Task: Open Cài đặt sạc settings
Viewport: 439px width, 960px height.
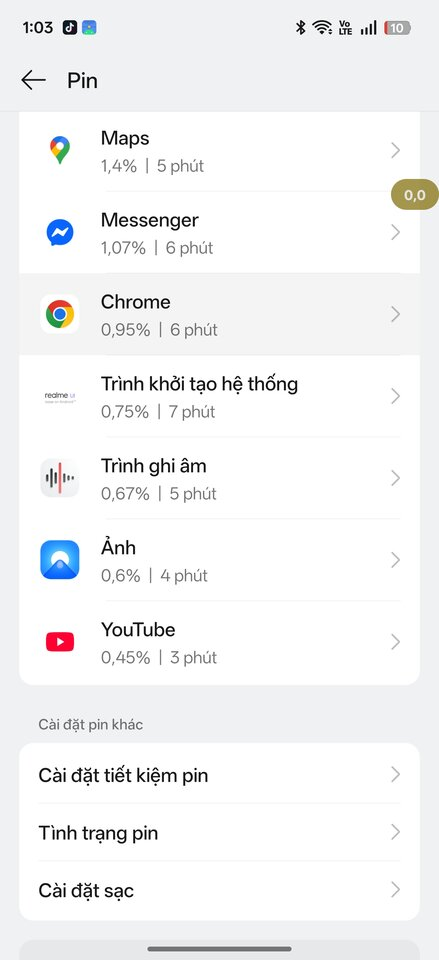Action: tap(219, 890)
